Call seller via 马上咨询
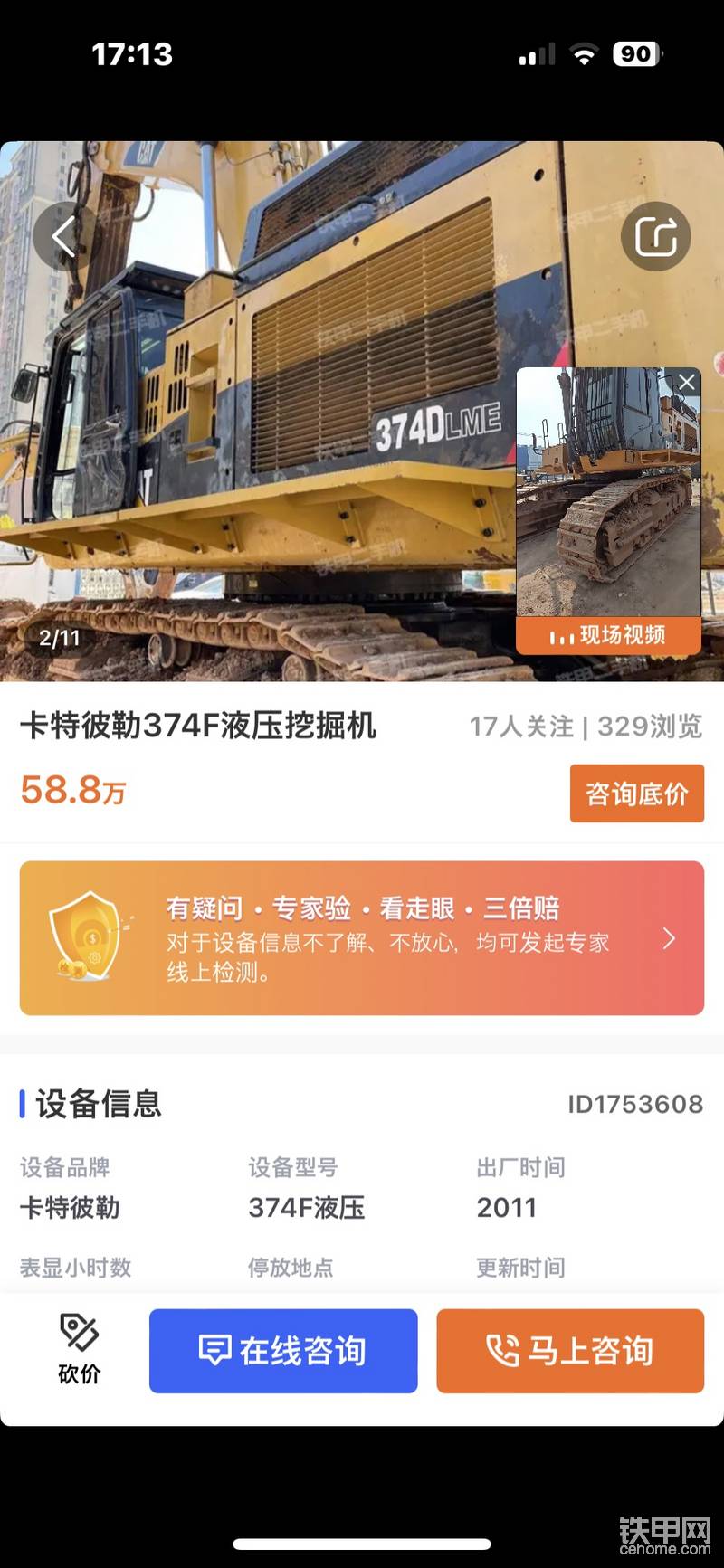Screen dimensions: 724x1568 pos(570,1350)
